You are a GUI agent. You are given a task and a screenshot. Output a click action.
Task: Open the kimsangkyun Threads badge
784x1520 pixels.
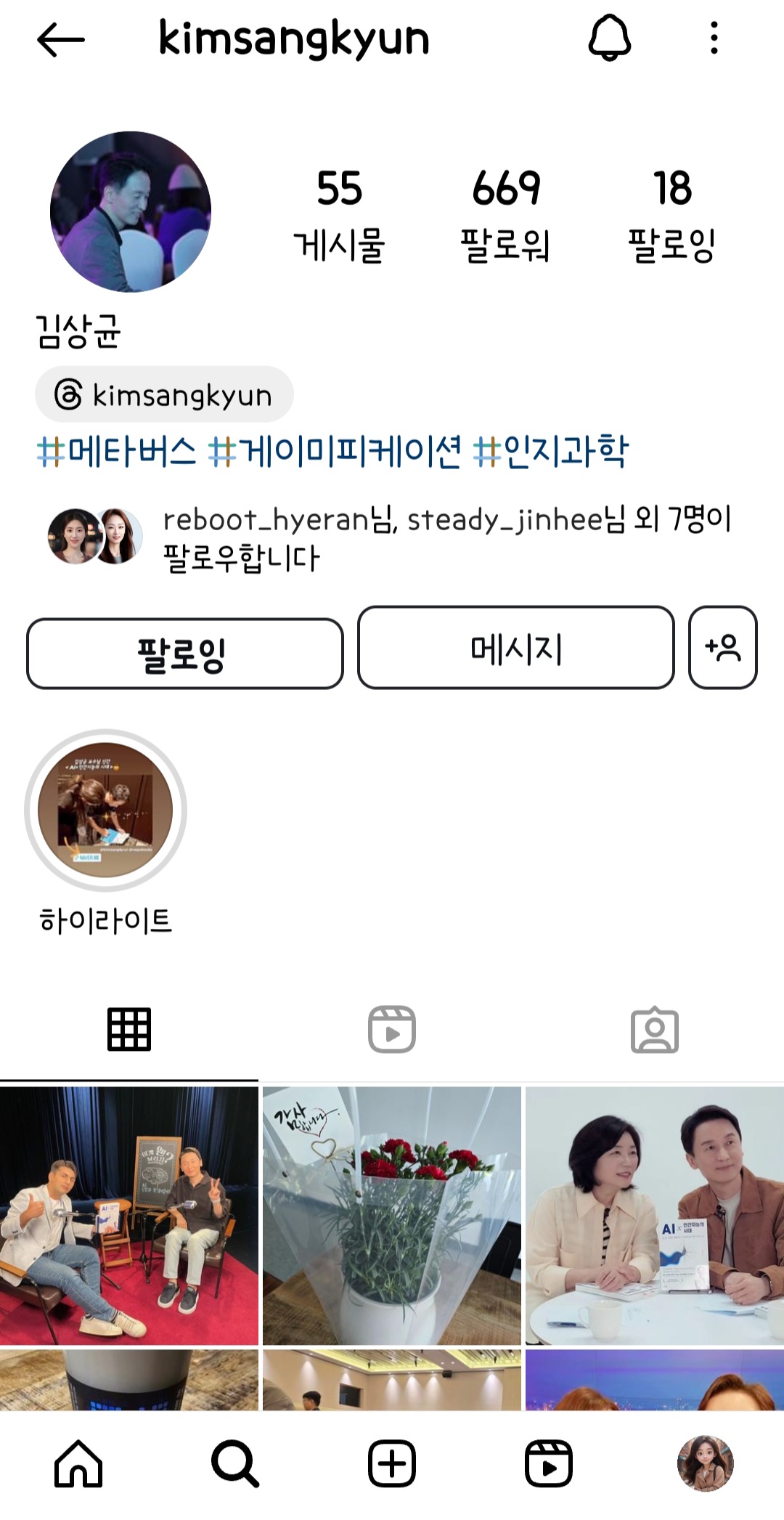pos(164,394)
